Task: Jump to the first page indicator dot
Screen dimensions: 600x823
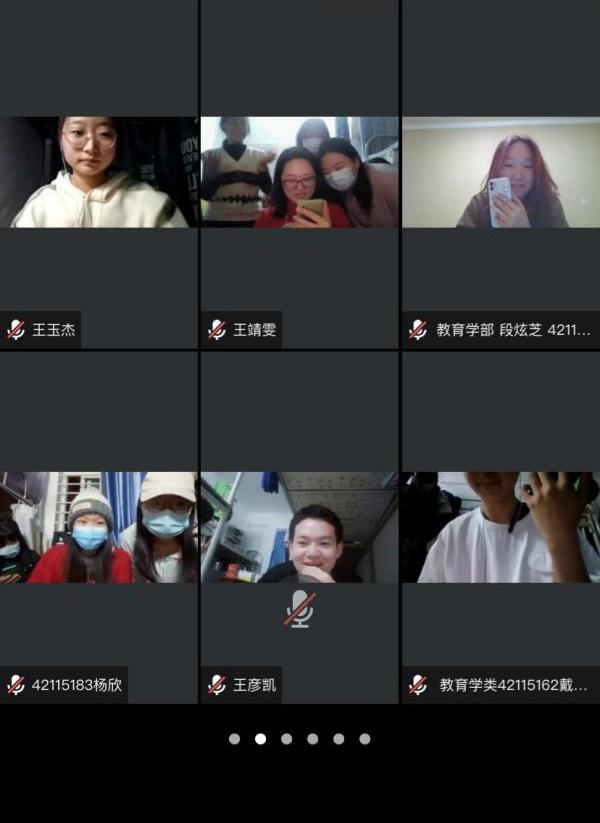Action: [x=234, y=739]
